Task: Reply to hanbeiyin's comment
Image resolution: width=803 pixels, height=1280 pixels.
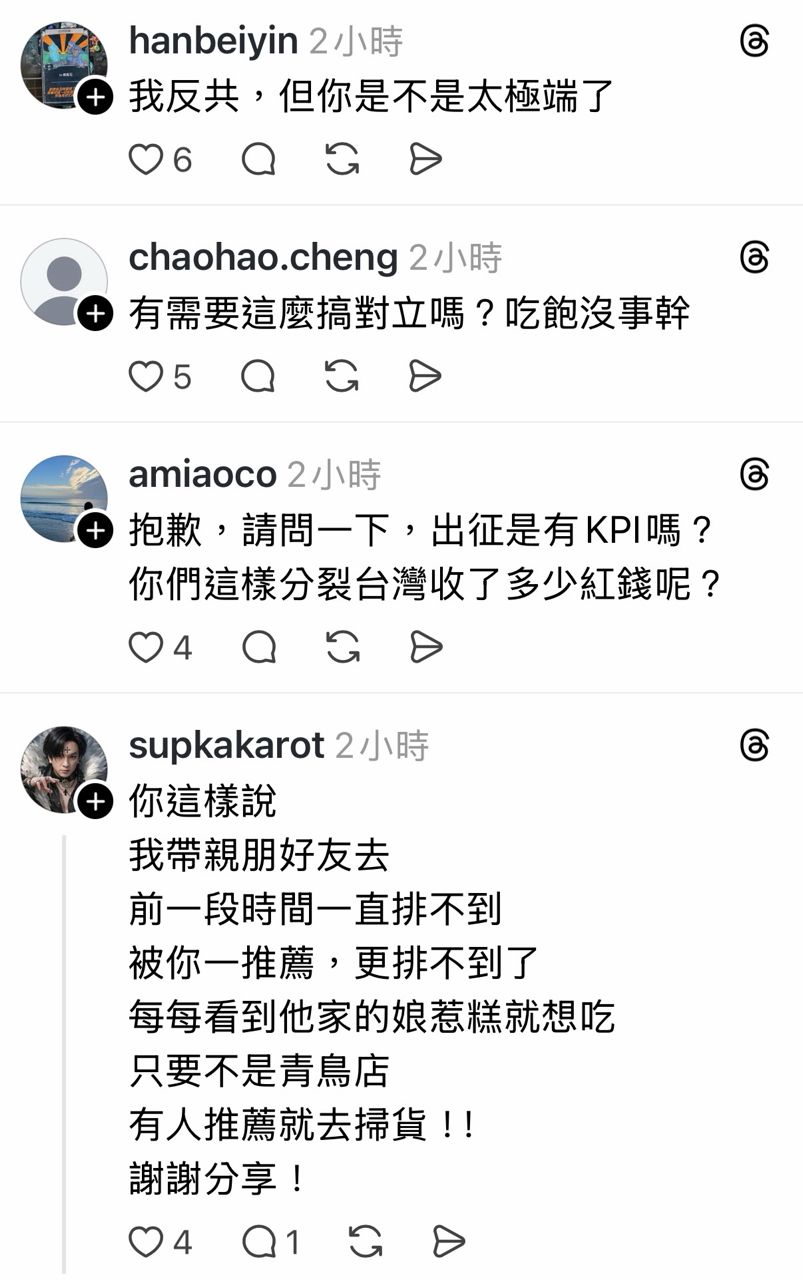Action: (259, 160)
